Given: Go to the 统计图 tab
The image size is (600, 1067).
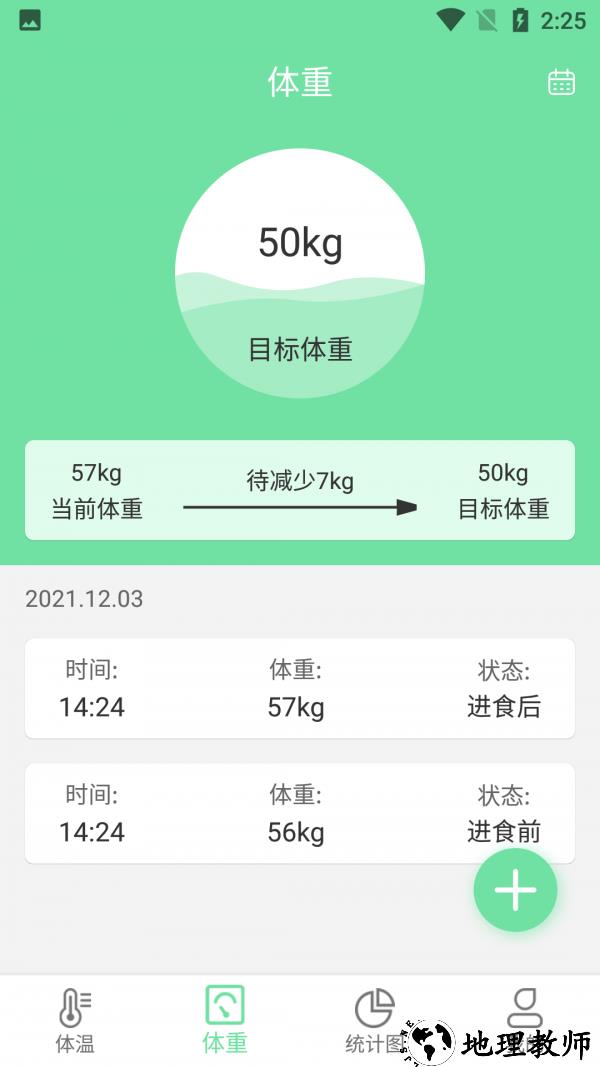Looking at the screenshot, I should click(375, 1020).
